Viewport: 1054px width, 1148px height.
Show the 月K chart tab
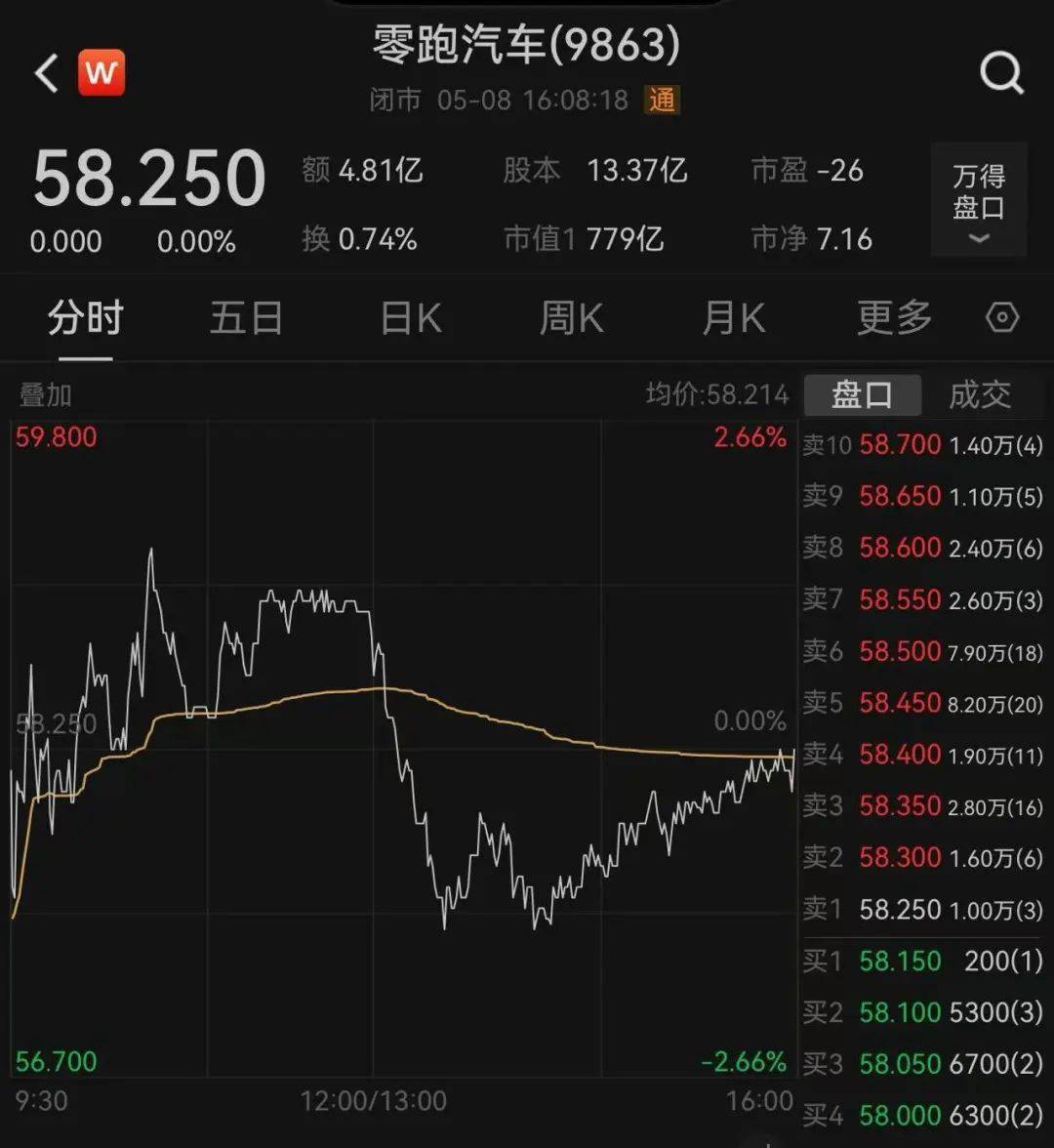(x=733, y=318)
